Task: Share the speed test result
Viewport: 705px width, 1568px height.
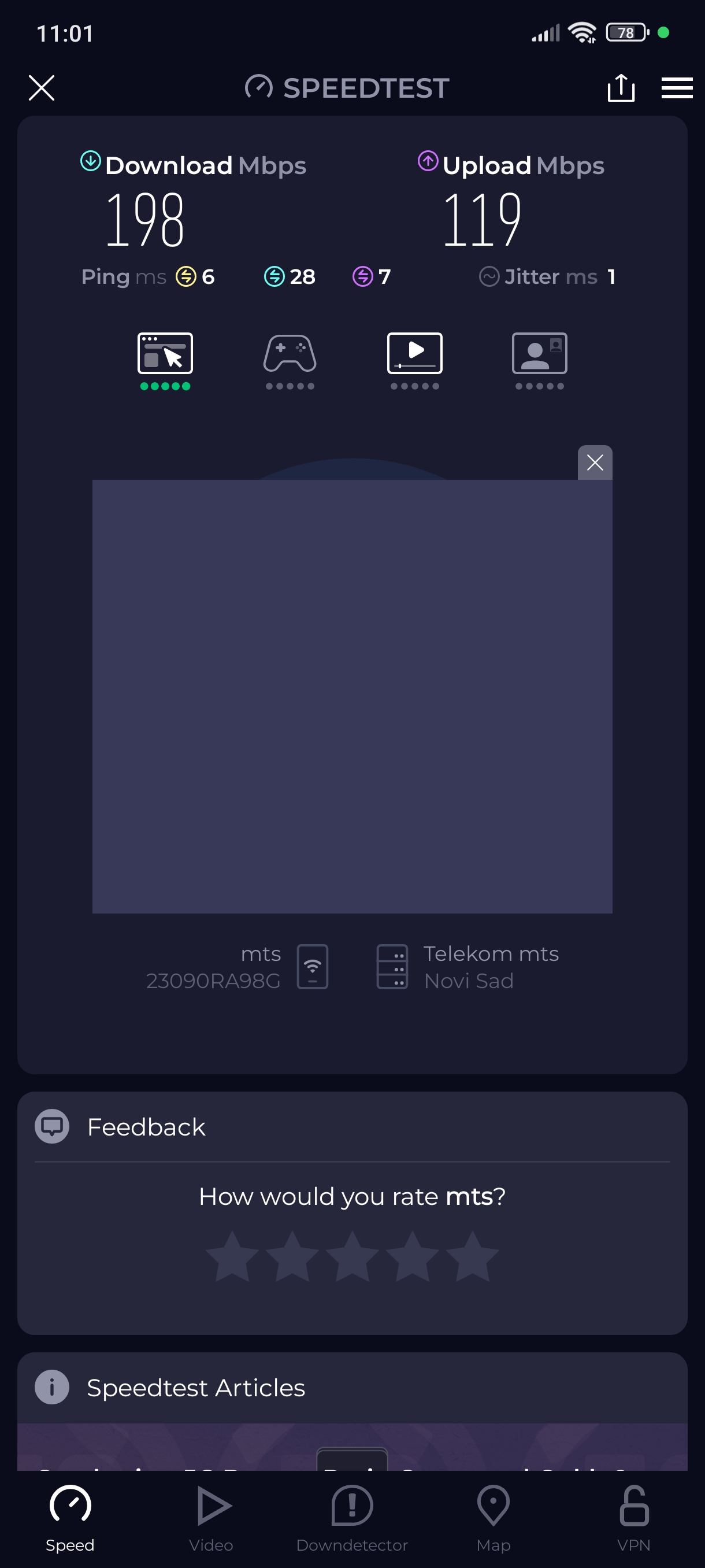Action: [621, 88]
